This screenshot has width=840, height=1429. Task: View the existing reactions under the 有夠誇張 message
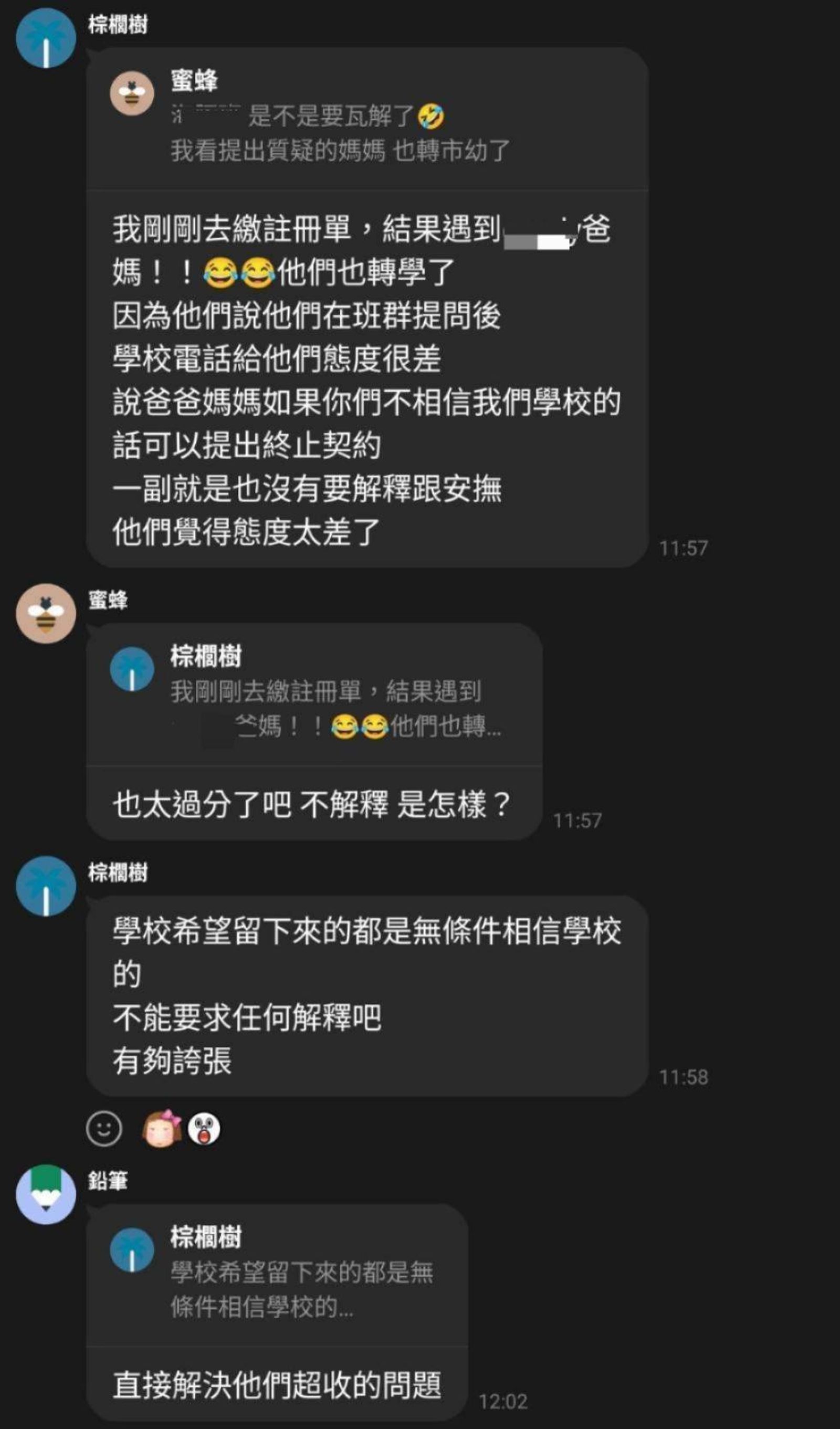click(181, 1129)
